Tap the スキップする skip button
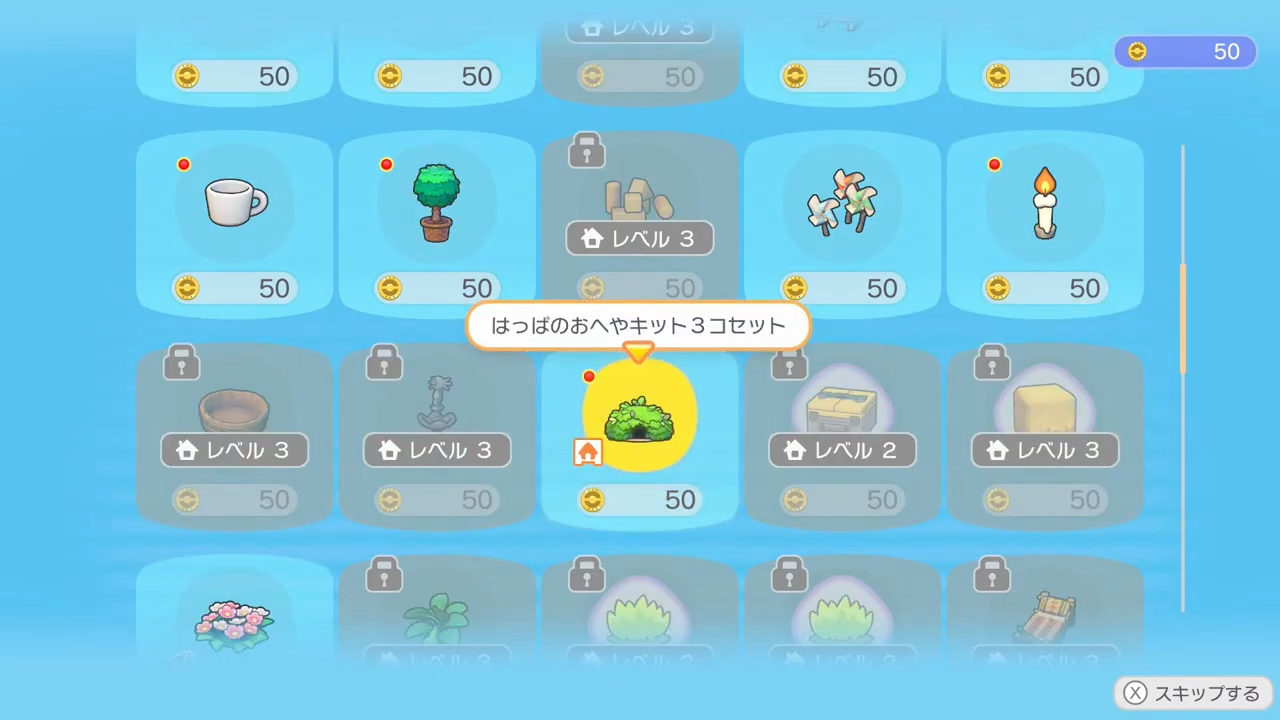Viewport: 1280px width, 720px height. pyautogui.click(x=1193, y=693)
